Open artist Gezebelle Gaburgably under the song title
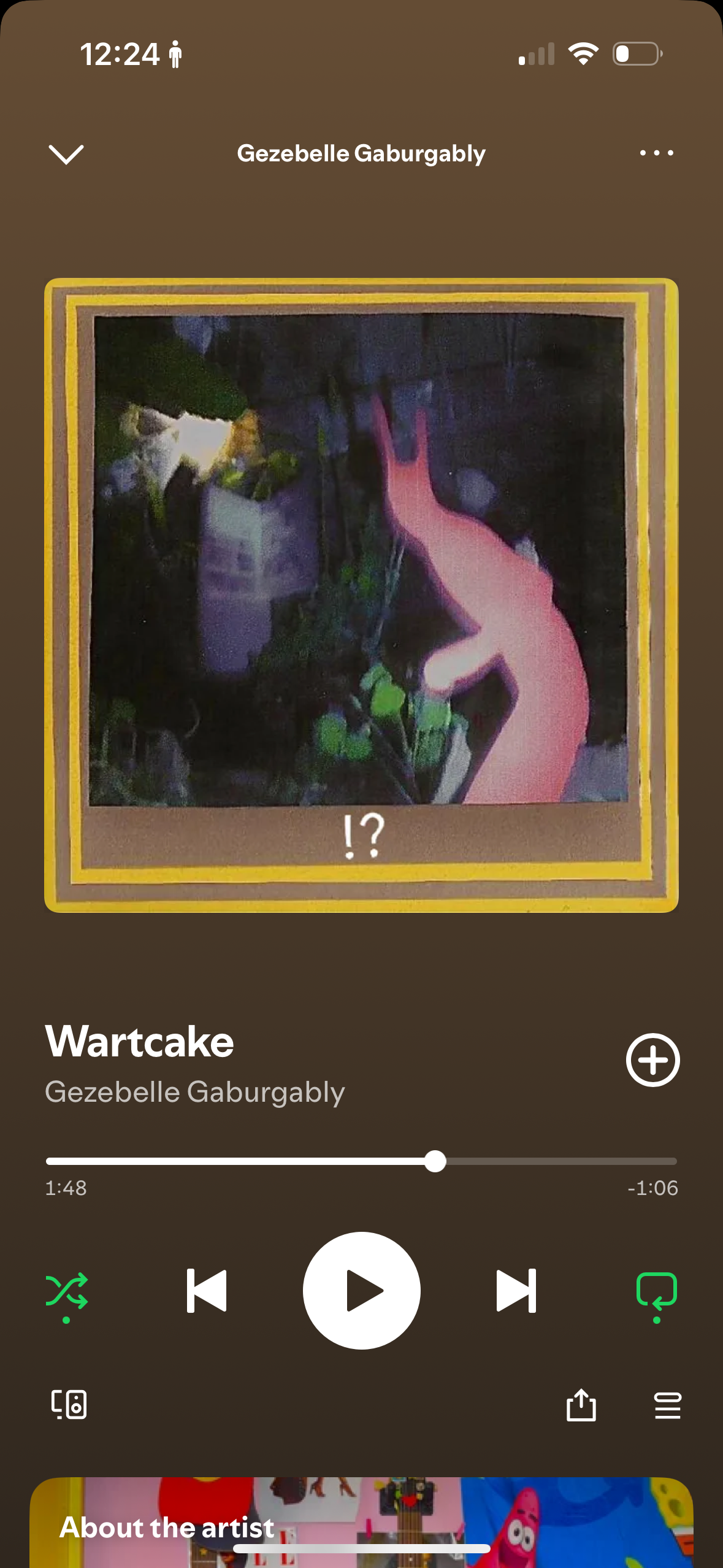Image resolution: width=723 pixels, height=1568 pixels. [195, 1093]
